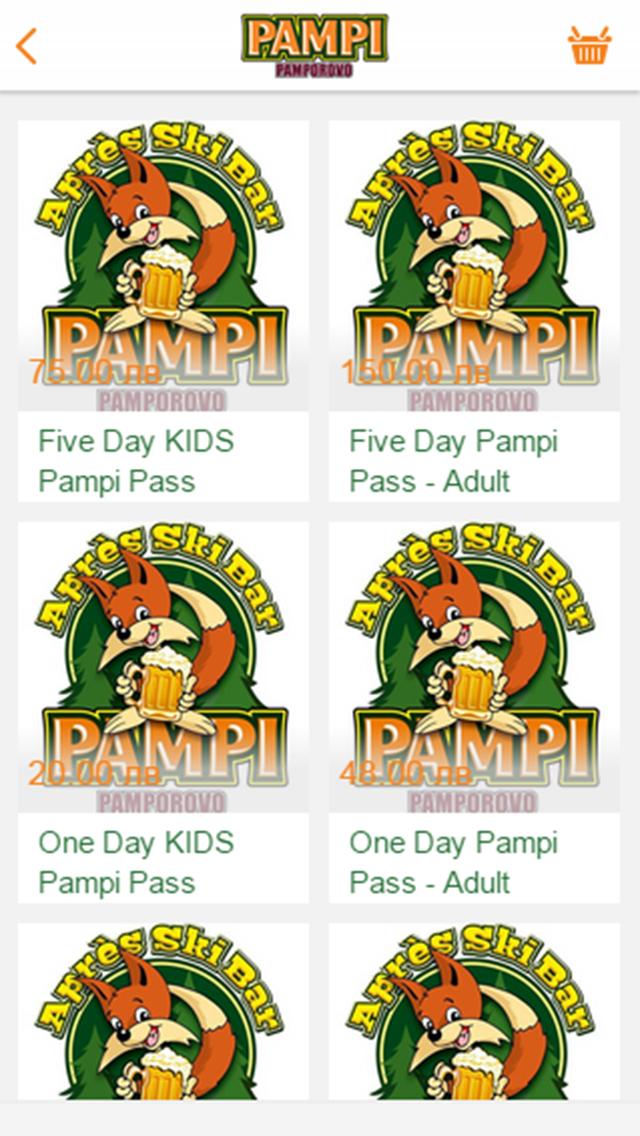Open the shopping basket

point(589,45)
